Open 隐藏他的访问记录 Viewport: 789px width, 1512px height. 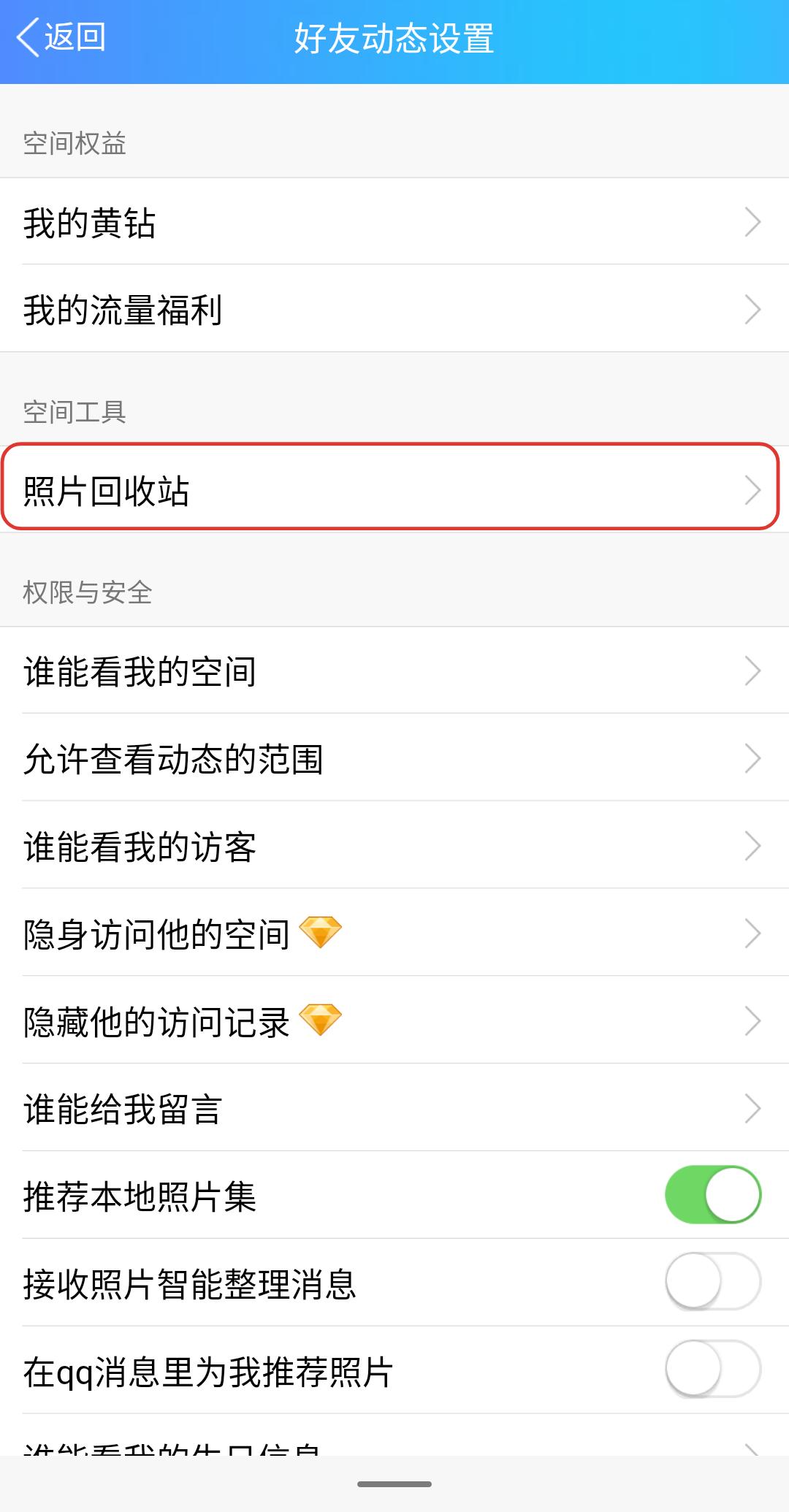(x=394, y=1021)
